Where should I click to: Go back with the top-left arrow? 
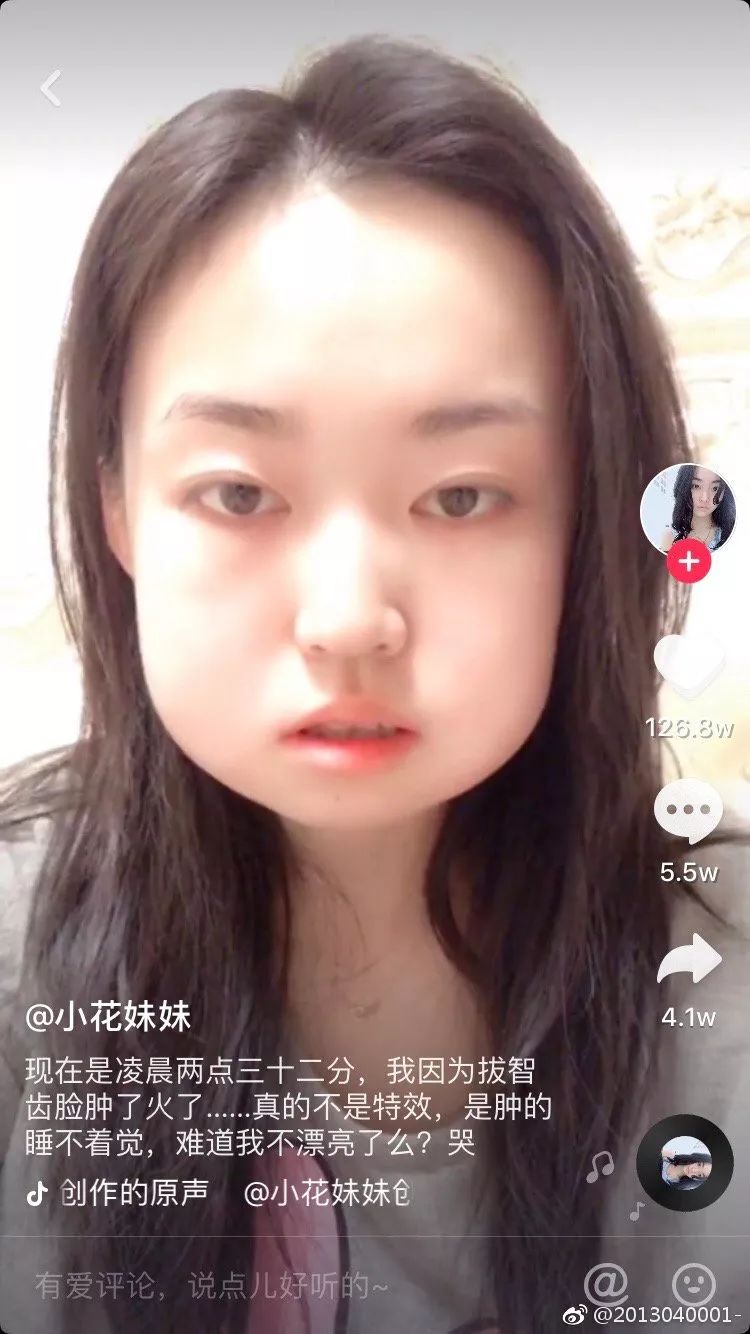click(x=51, y=88)
